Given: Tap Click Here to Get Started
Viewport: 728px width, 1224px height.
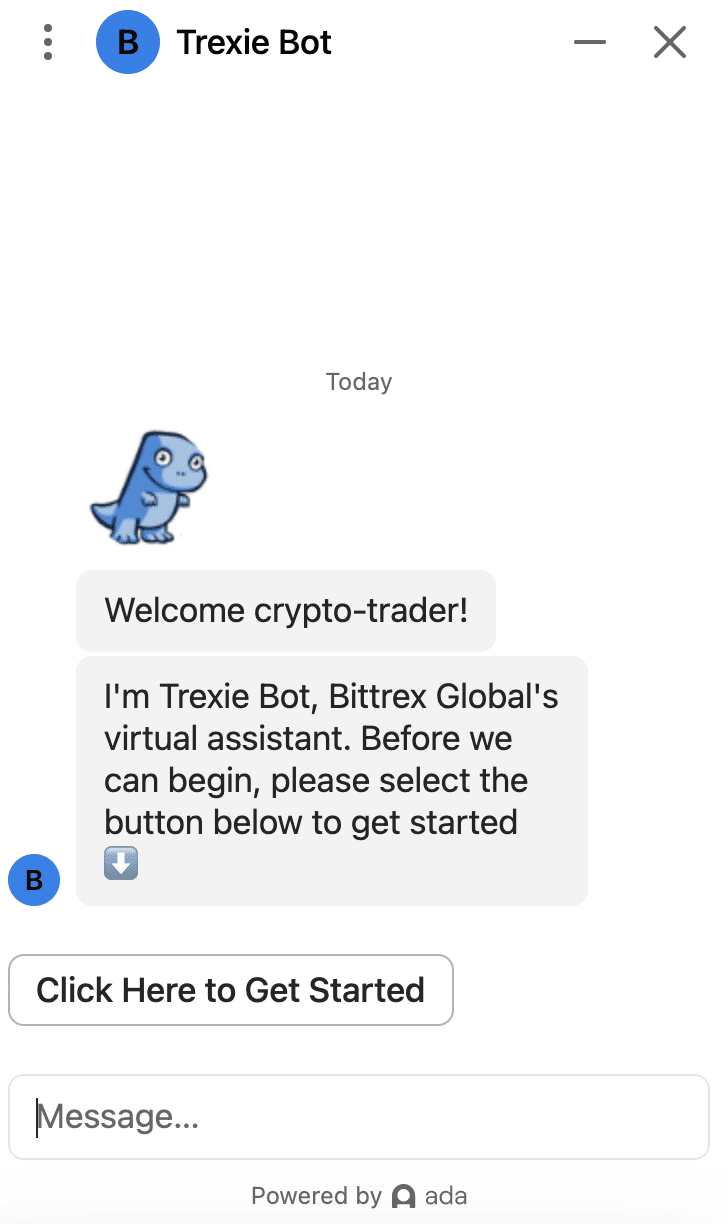Looking at the screenshot, I should click(x=231, y=990).
